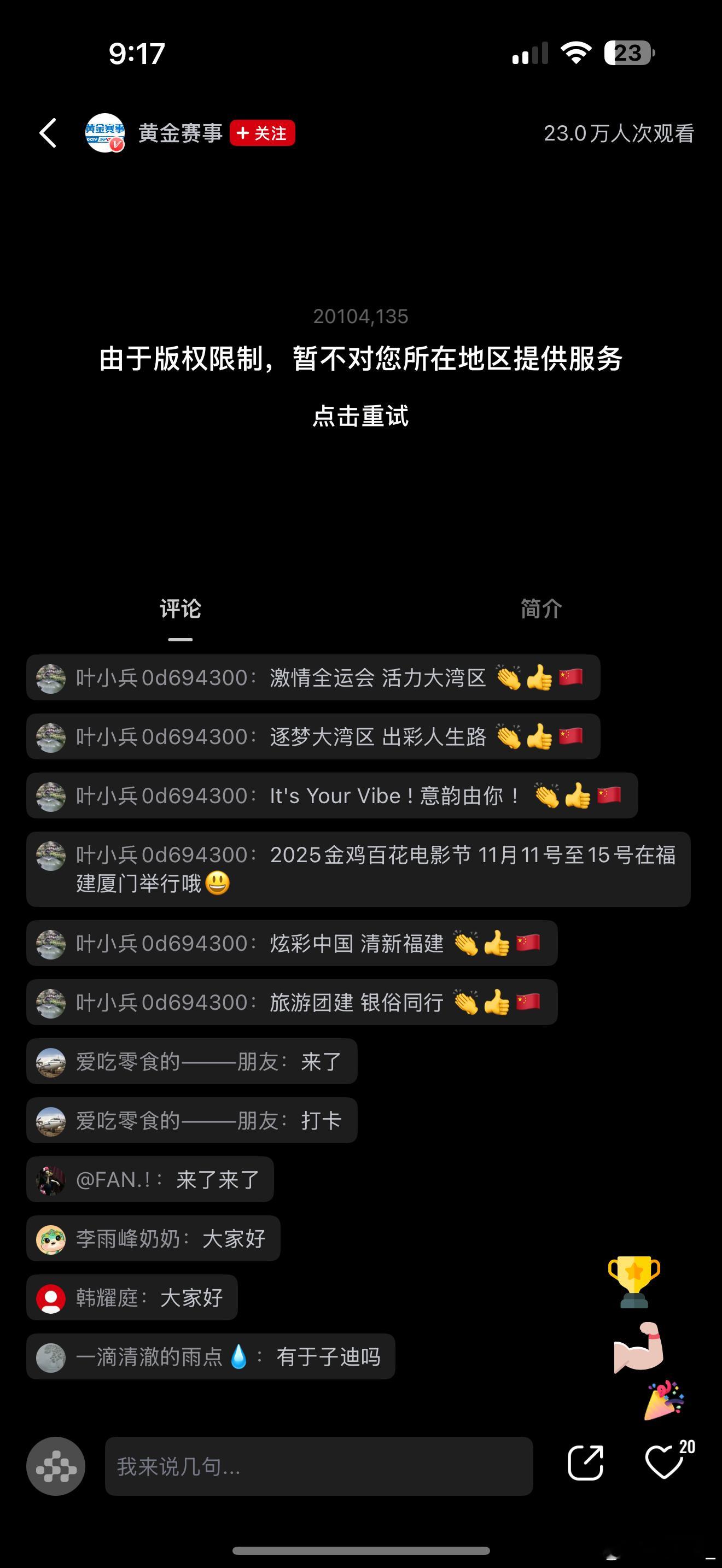Tap 李雨峰奶奶's green avatar
The width and height of the screenshot is (722, 1568).
[x=51, y=1238]
